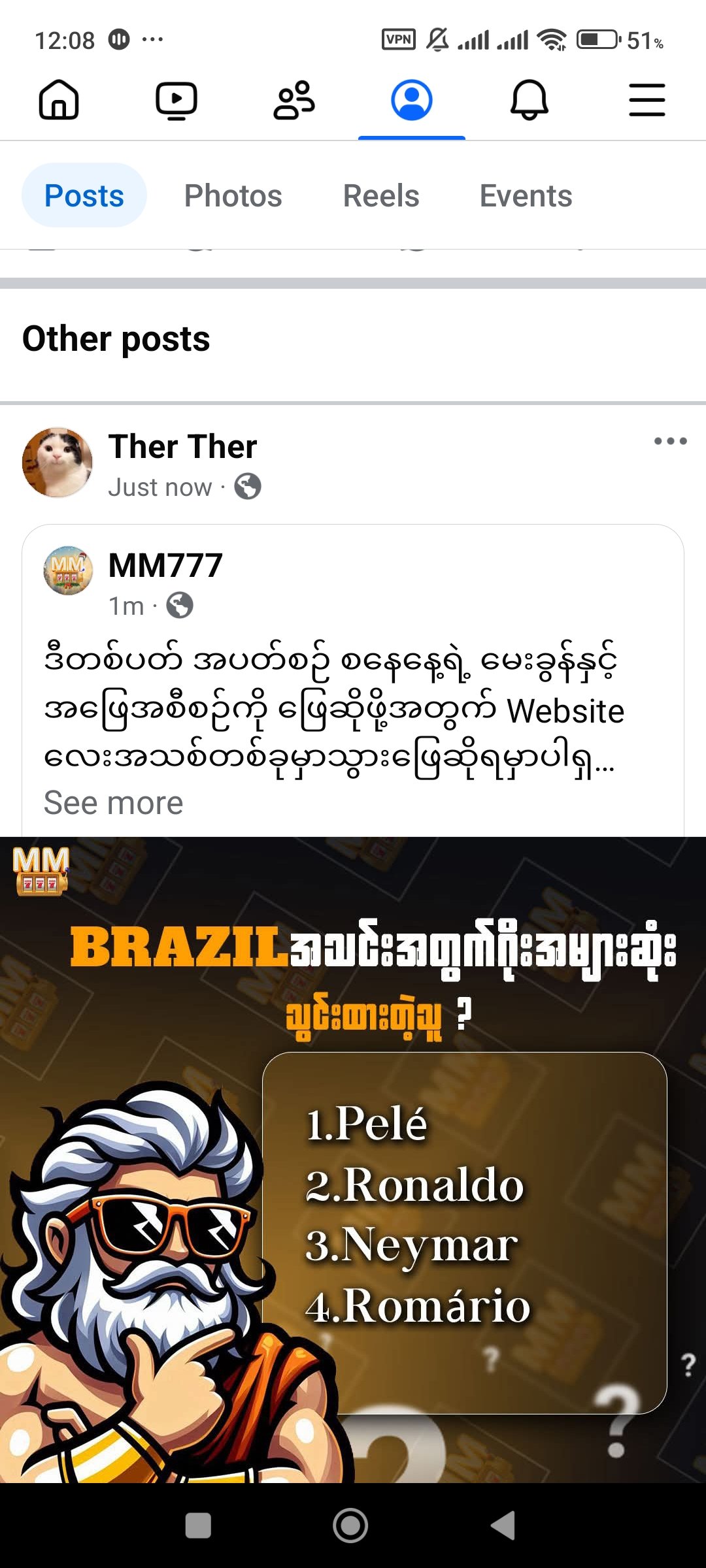Tap the system back button

point(503,1526)
